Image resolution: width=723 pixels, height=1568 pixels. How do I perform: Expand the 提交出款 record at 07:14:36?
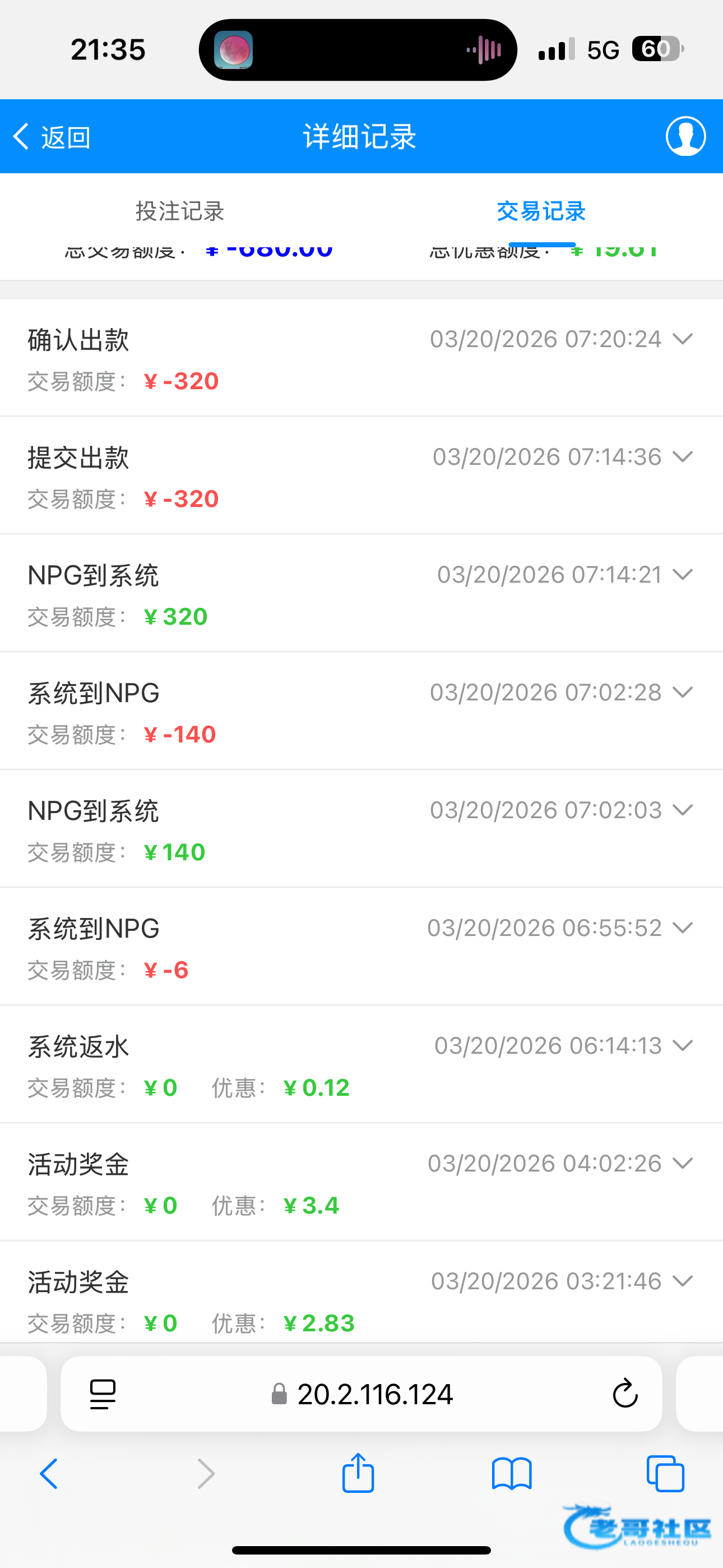point(683,456)
